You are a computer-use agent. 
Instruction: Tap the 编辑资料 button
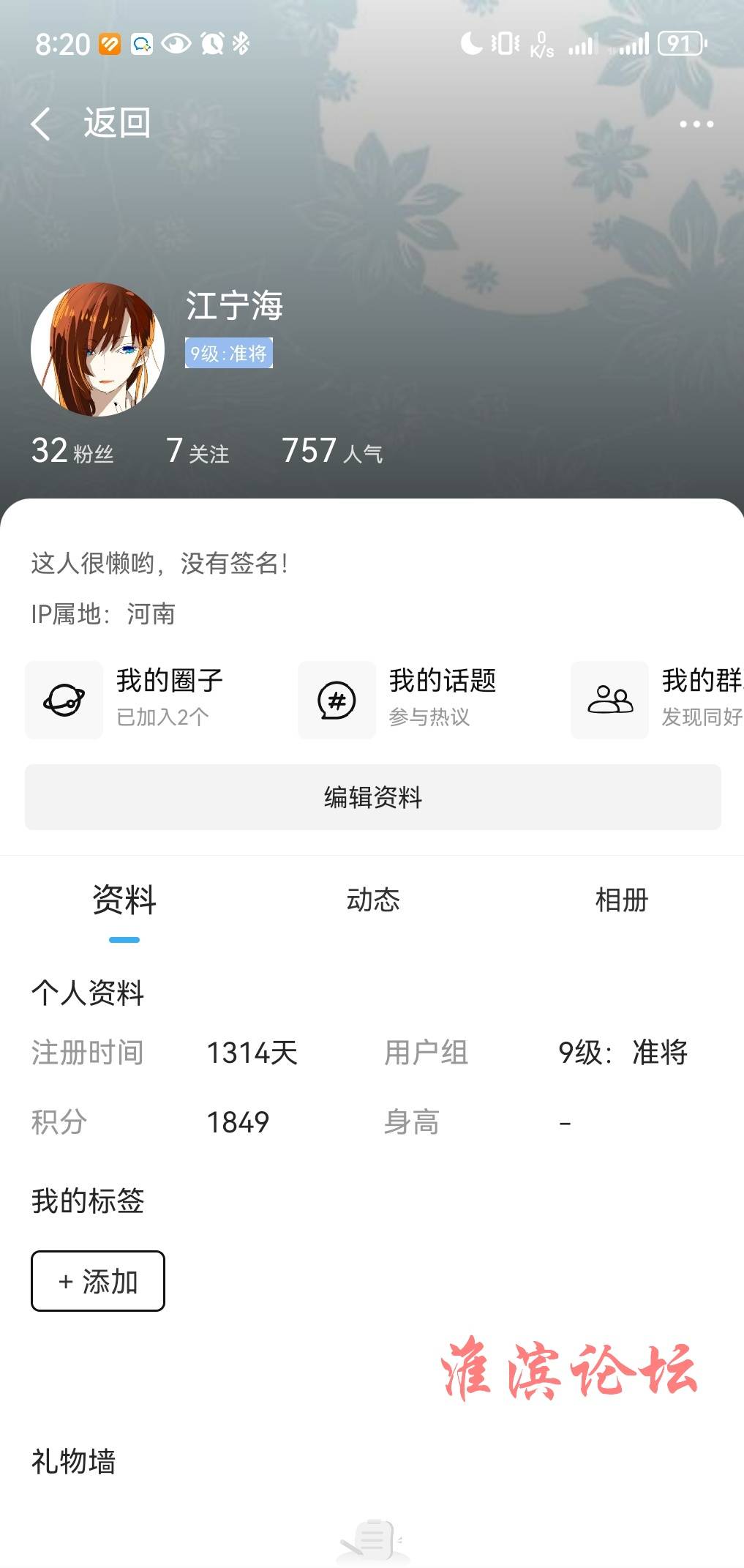[372, 797]
